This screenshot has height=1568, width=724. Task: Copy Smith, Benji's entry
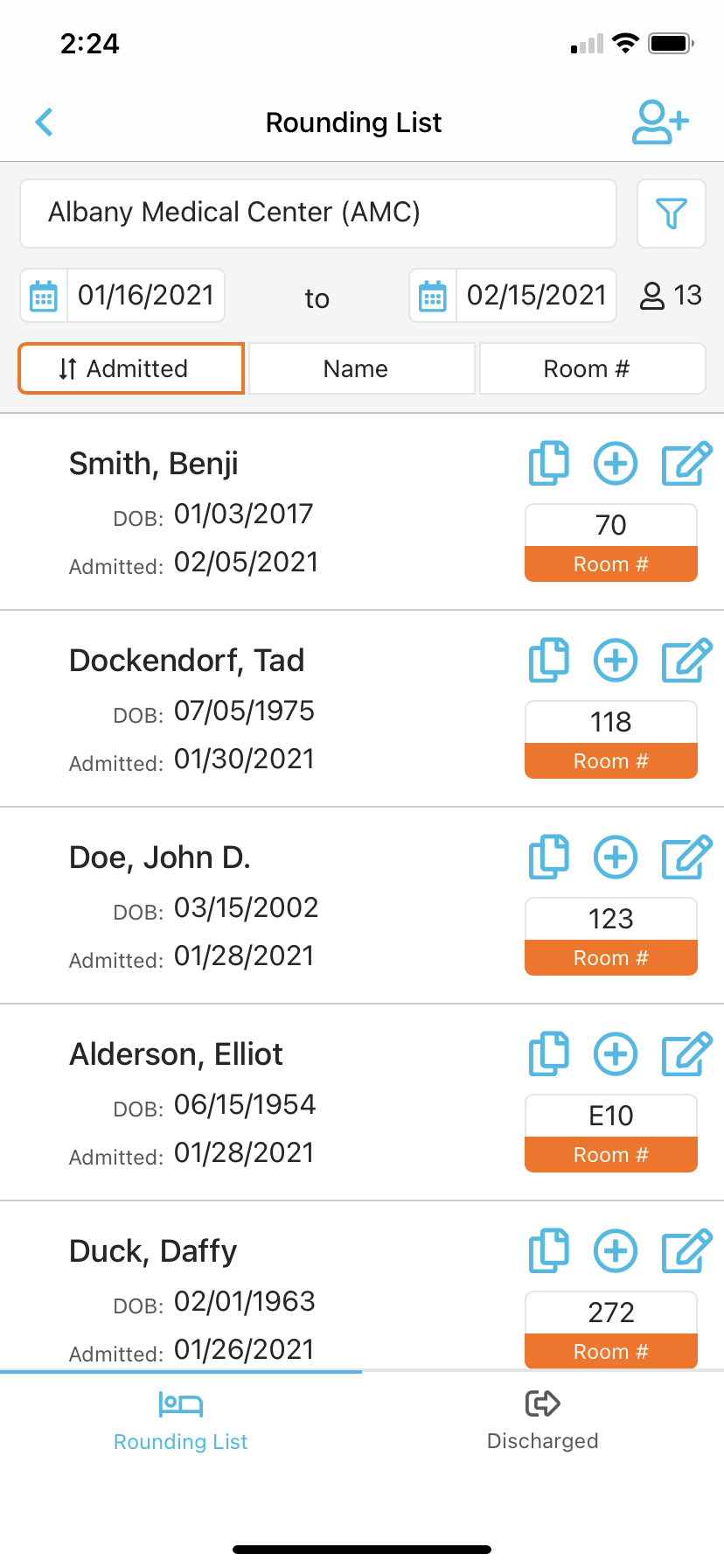point(549,464)
